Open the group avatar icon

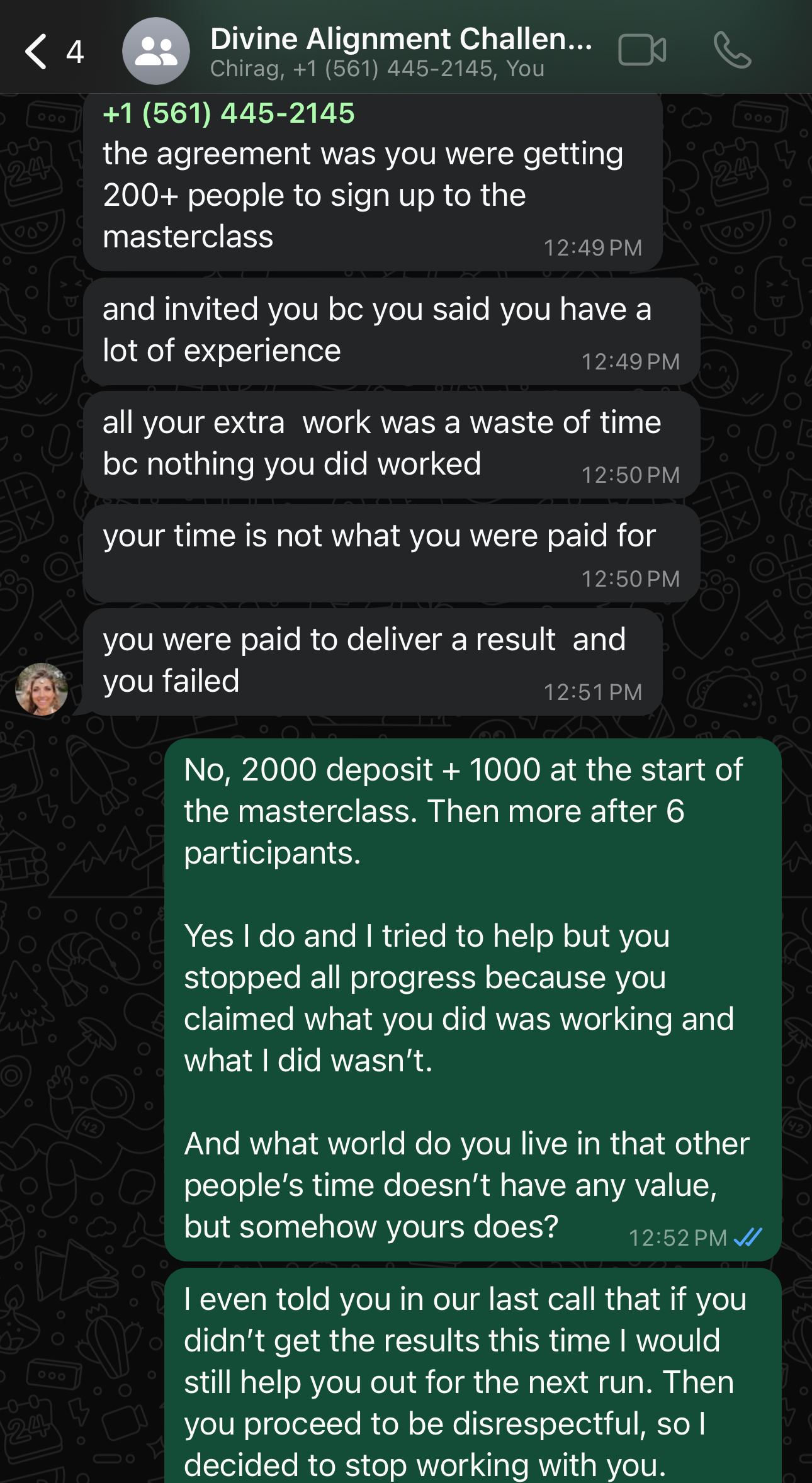point(155,51)
